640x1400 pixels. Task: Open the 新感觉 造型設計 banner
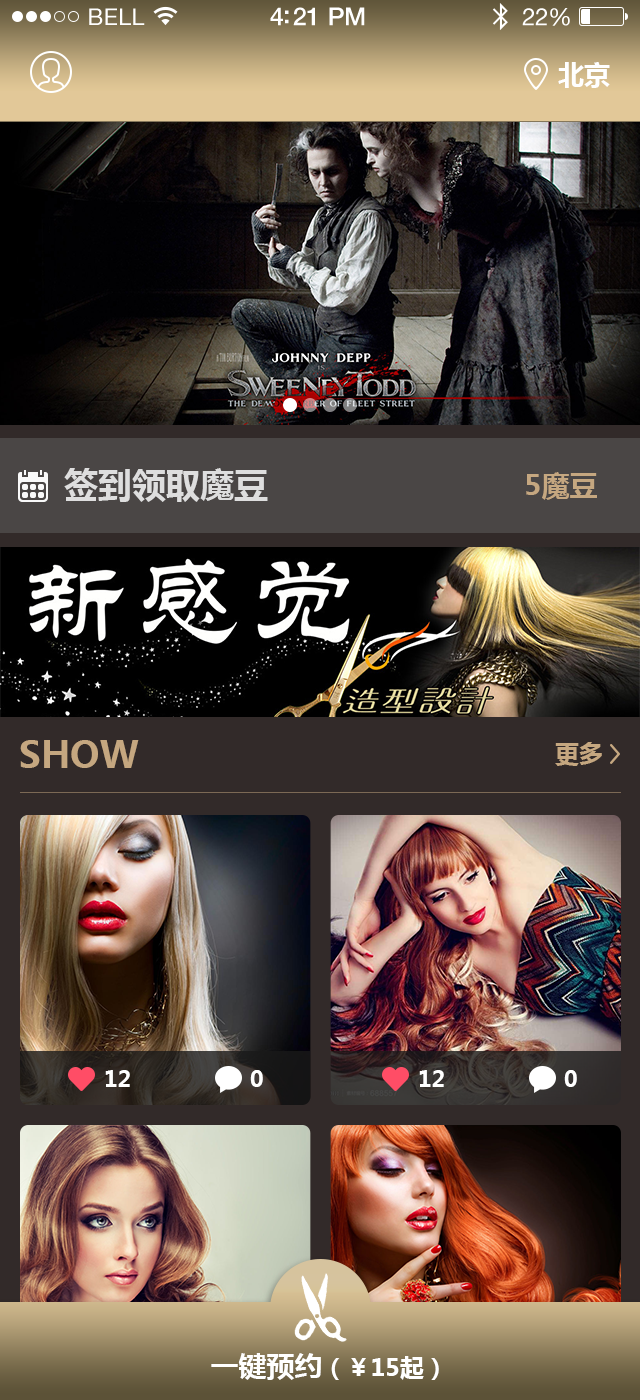320,631
